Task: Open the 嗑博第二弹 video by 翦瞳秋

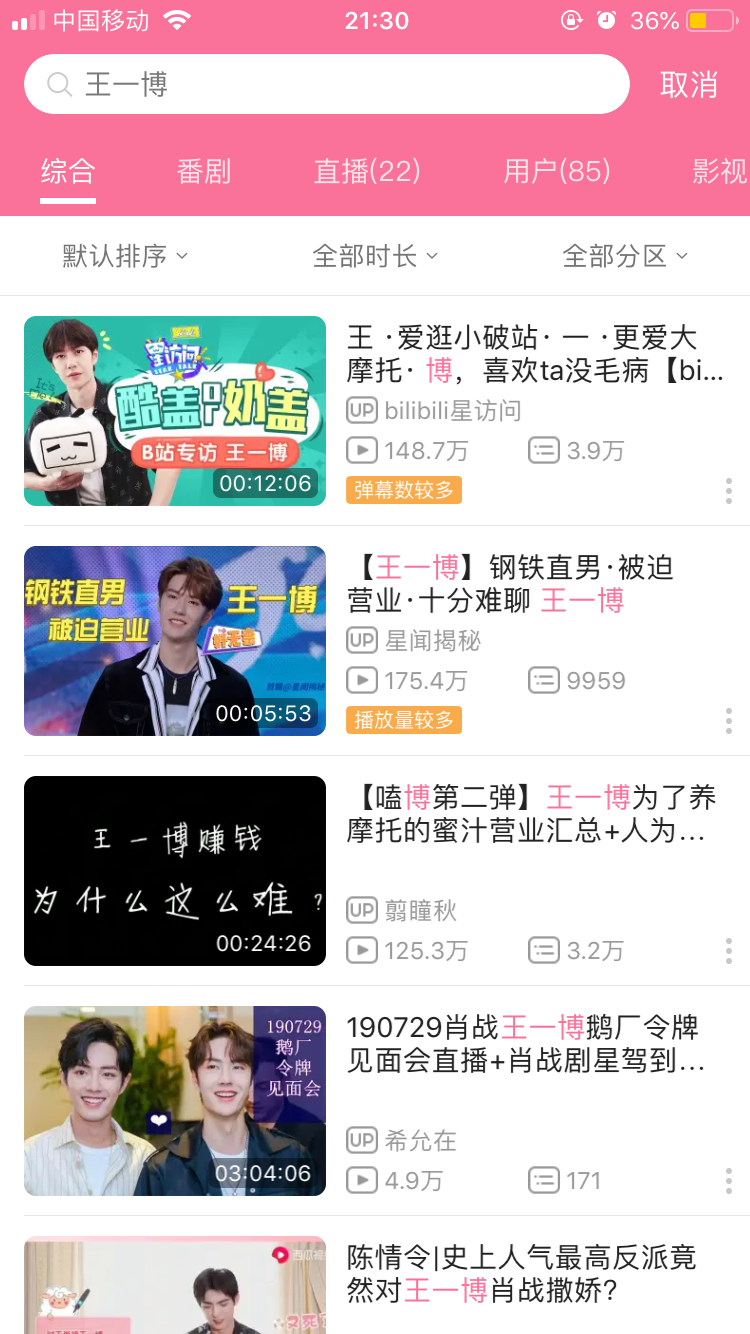Action: (175, 871)
